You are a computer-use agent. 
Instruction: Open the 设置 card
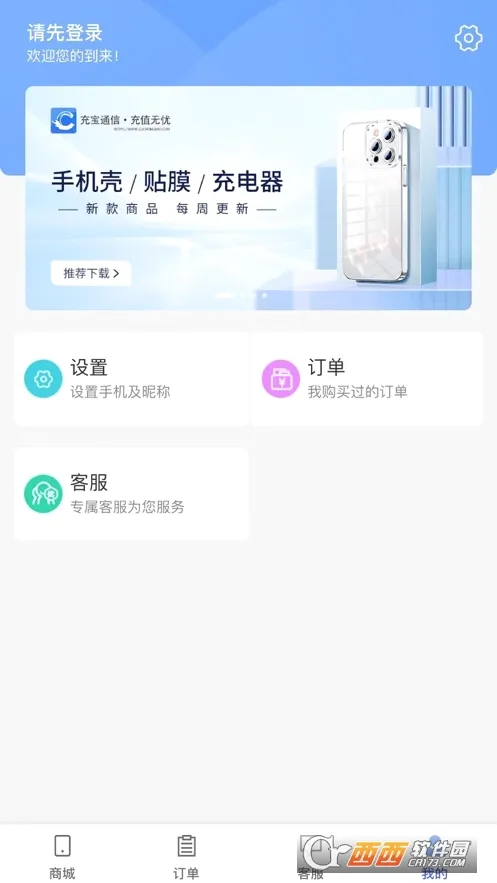131,378
